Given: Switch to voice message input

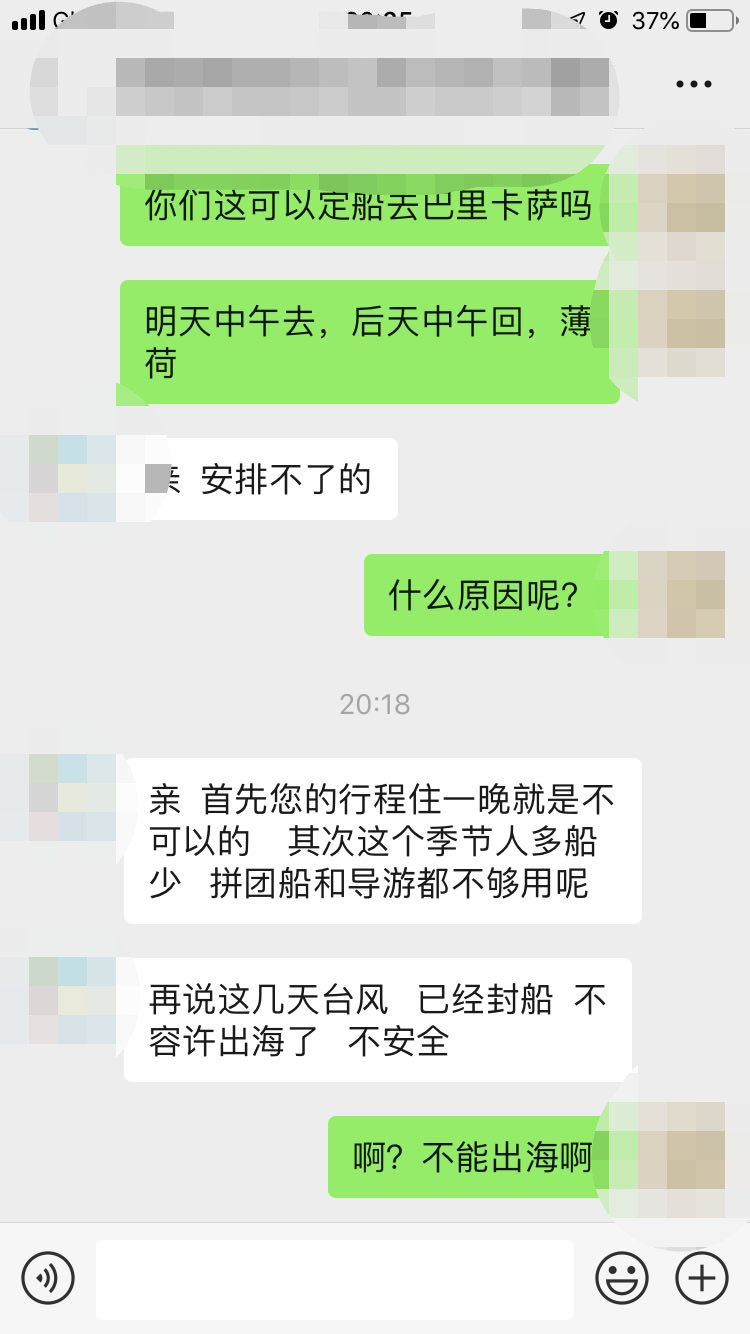Looking at the screenshot, I should click(48, 1278).
